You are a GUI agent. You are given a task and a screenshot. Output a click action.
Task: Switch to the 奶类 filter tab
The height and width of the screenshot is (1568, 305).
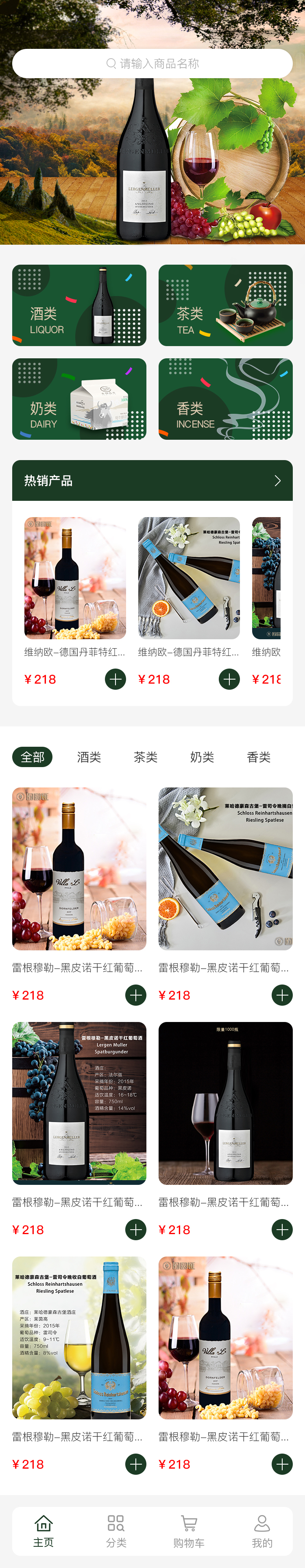pyautogui.click(x=202, y=757)
